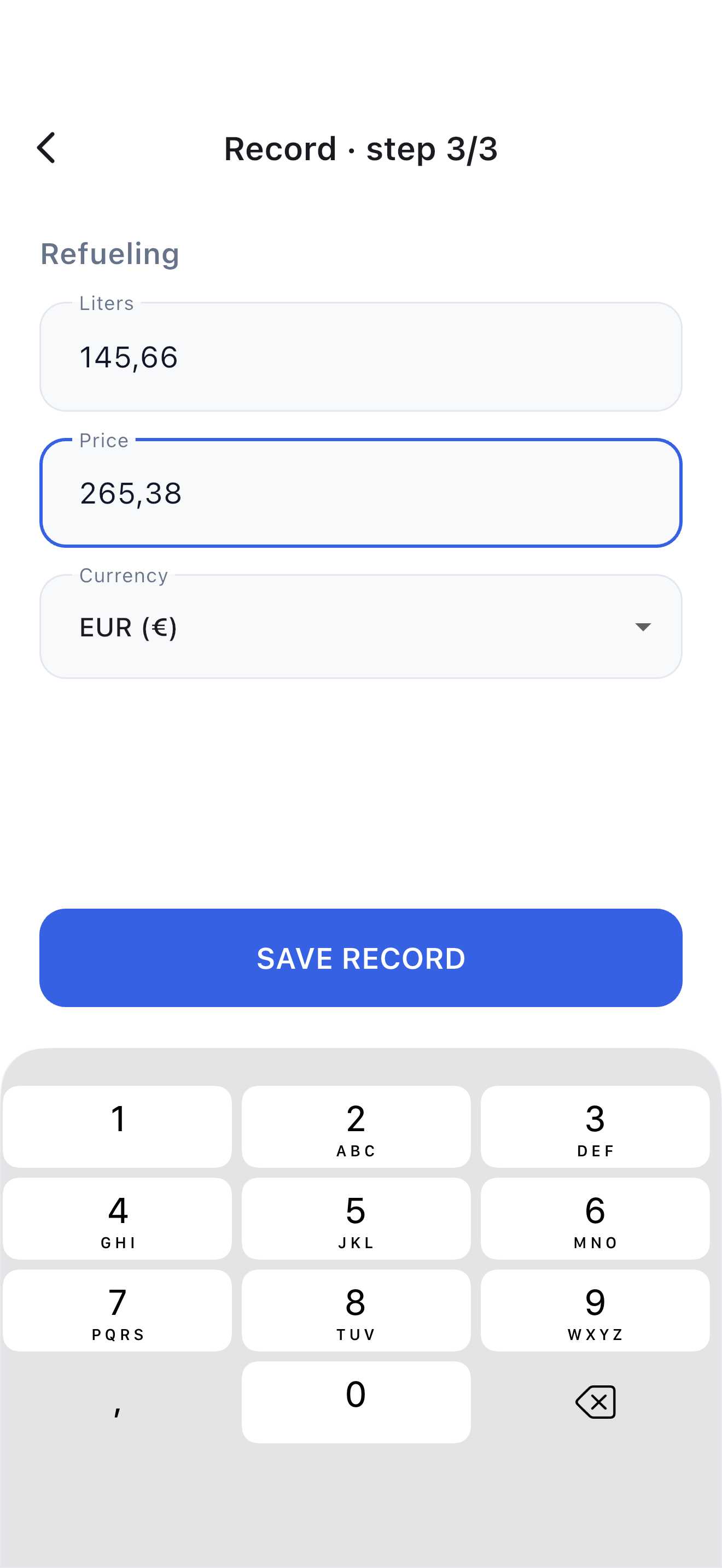722x1568 pixels.
Task: Enter digit 5 on keypad
Action: click(x=356, y=1219)
